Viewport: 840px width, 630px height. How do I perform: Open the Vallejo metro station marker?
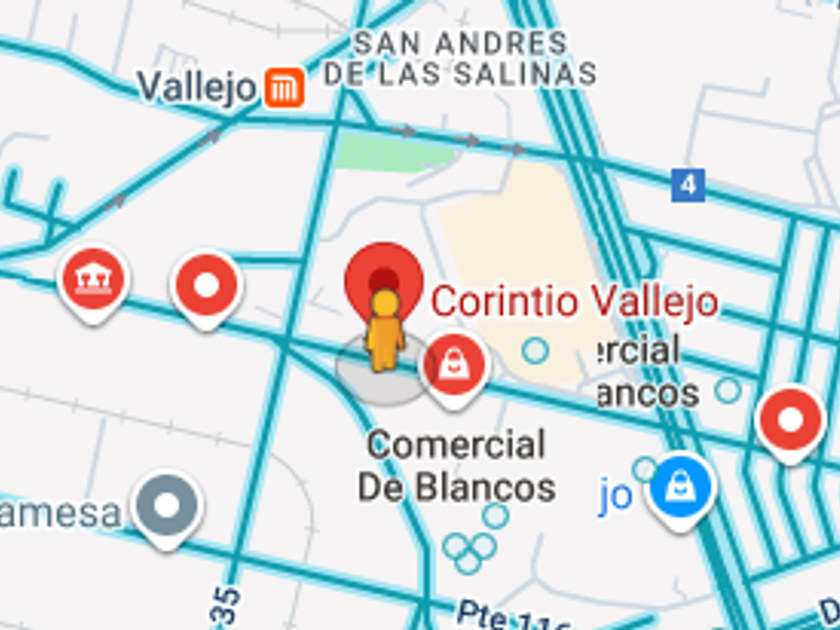(x=284, y=88)
